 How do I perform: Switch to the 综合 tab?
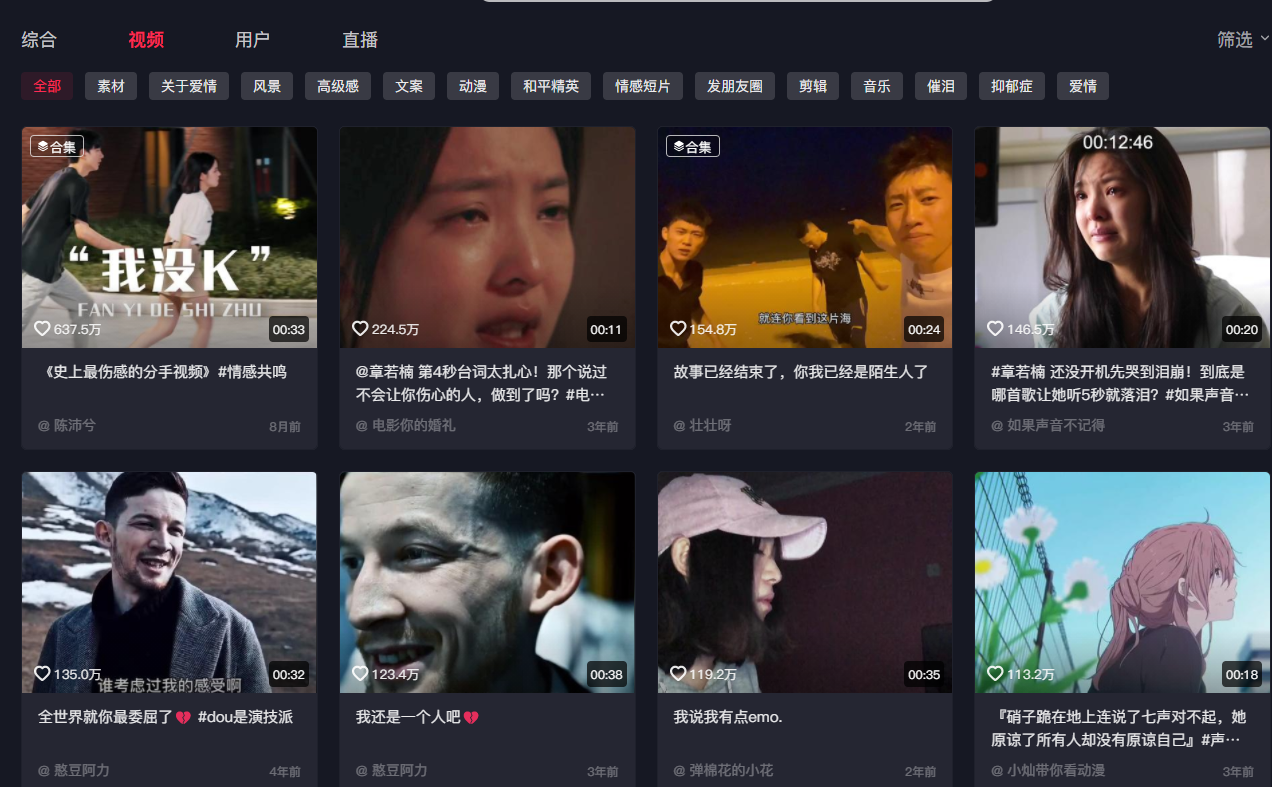pyautogui.click(x=39, y=40)
